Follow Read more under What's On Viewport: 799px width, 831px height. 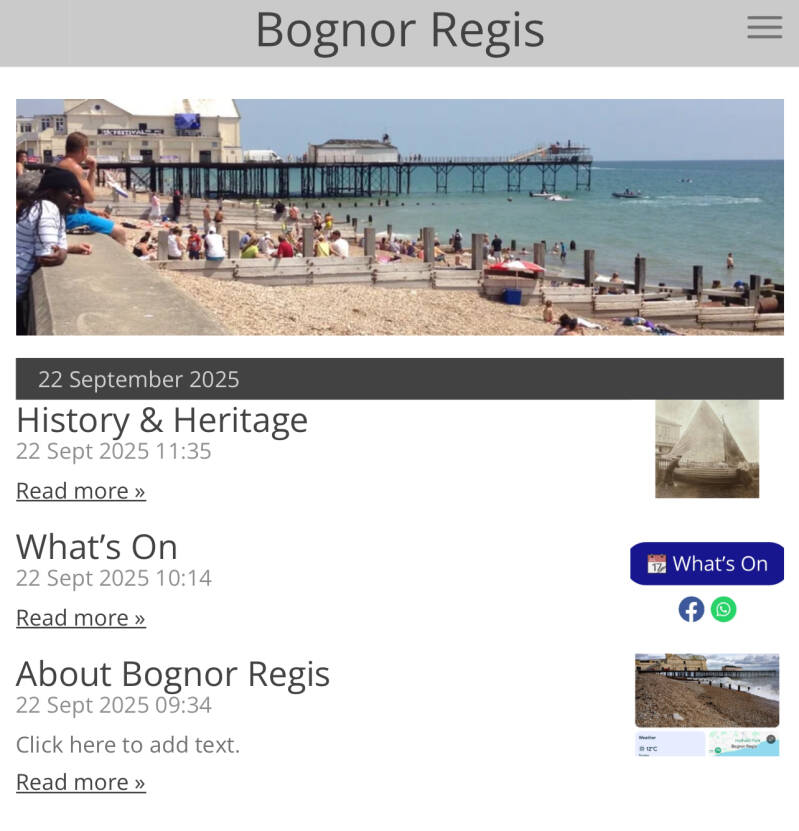point(81,618)
